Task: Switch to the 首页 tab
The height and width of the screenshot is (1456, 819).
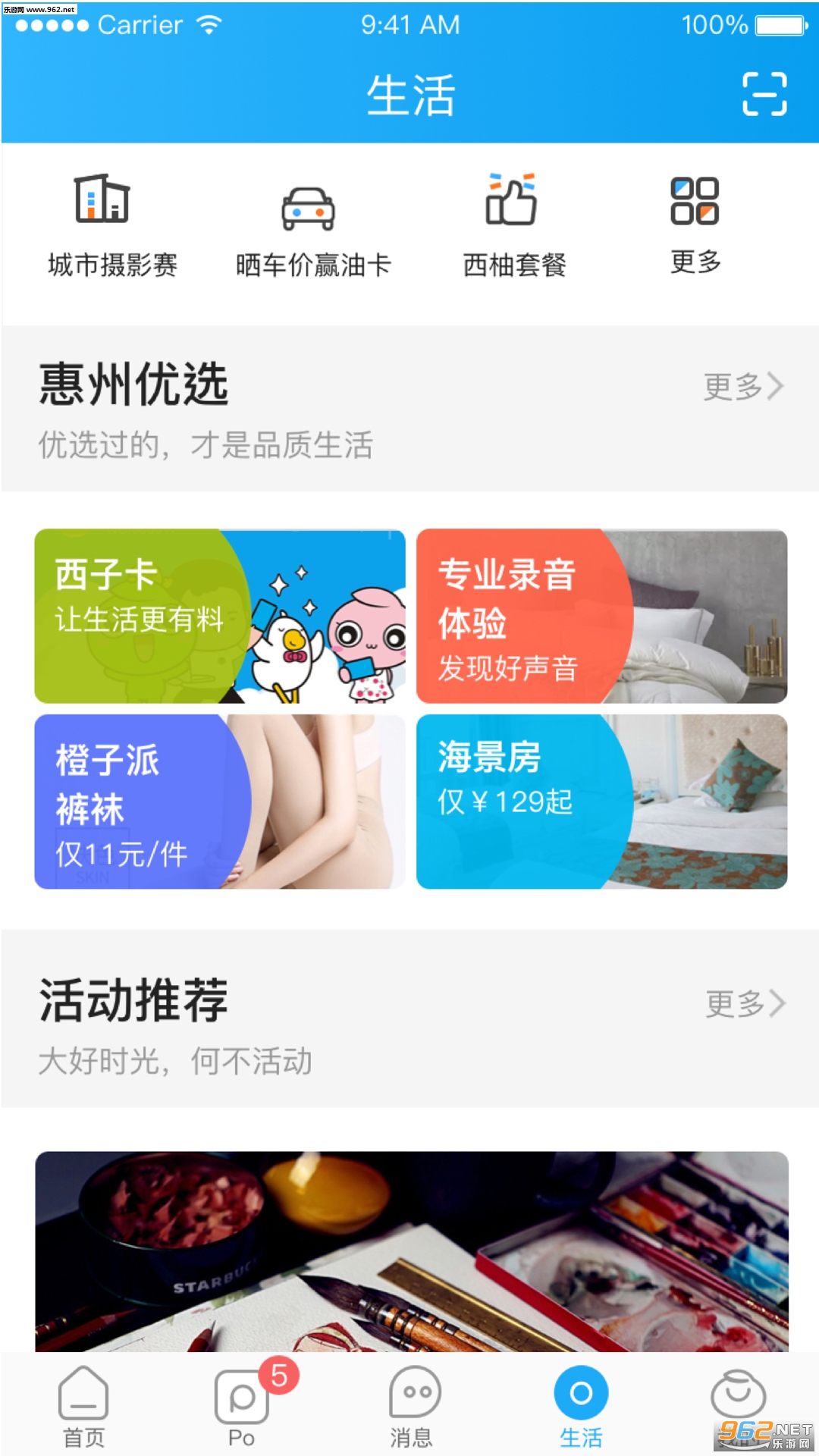Action: [83, 1407]
